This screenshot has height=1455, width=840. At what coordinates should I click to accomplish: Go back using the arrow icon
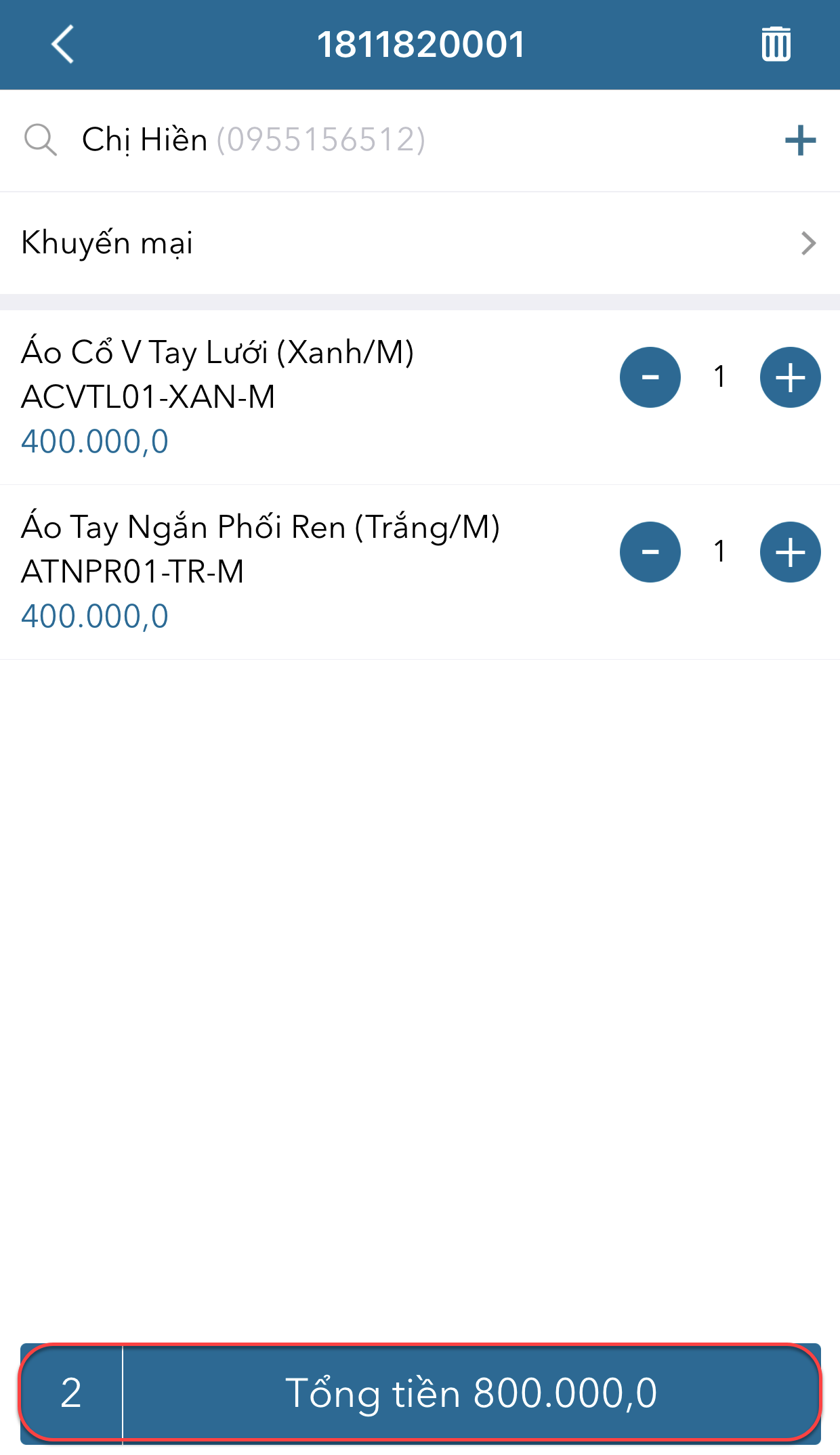point(62,45)
